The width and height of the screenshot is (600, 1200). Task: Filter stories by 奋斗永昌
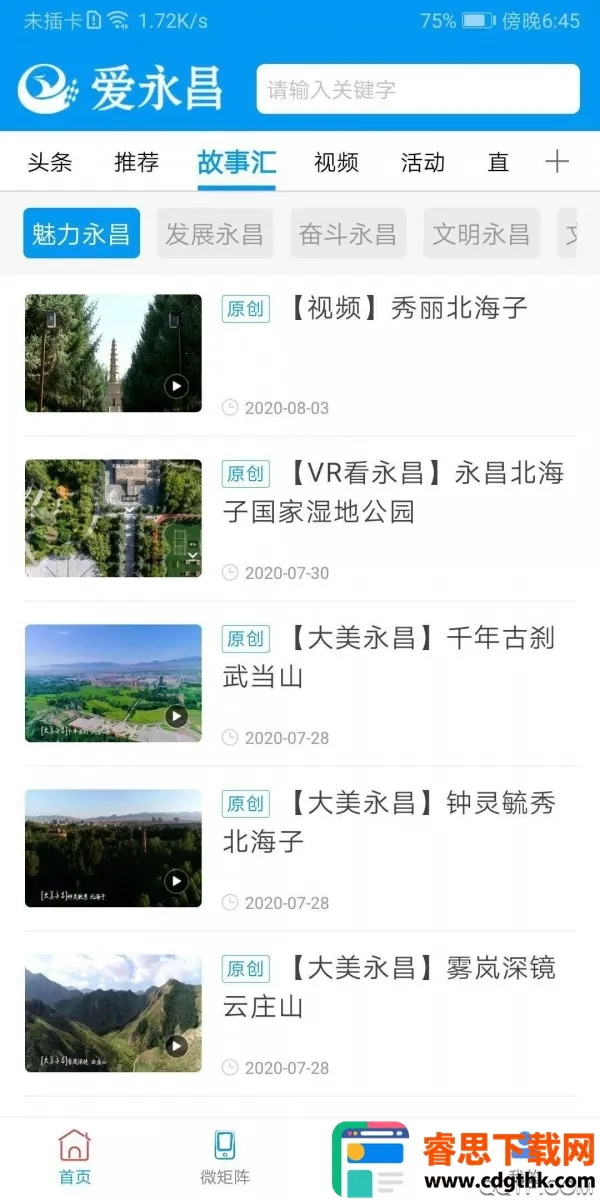[348, 234]
